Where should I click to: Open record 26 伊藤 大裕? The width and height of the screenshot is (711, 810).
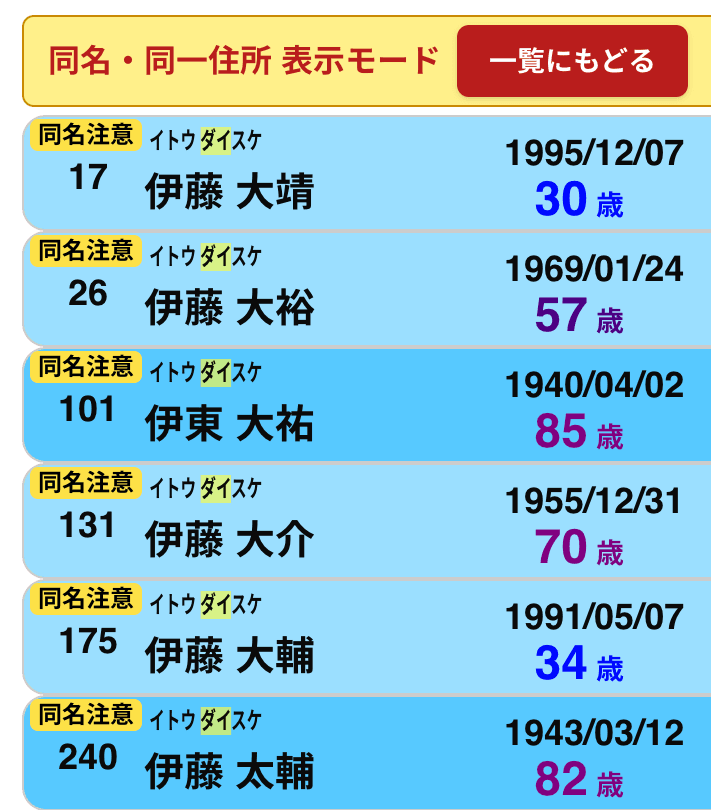[366, 289]
